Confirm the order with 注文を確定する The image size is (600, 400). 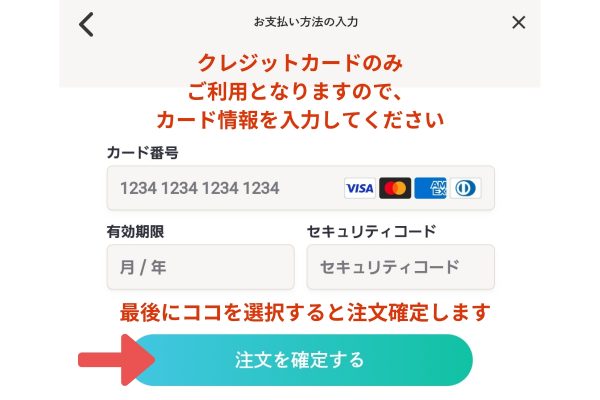[300, 360]
